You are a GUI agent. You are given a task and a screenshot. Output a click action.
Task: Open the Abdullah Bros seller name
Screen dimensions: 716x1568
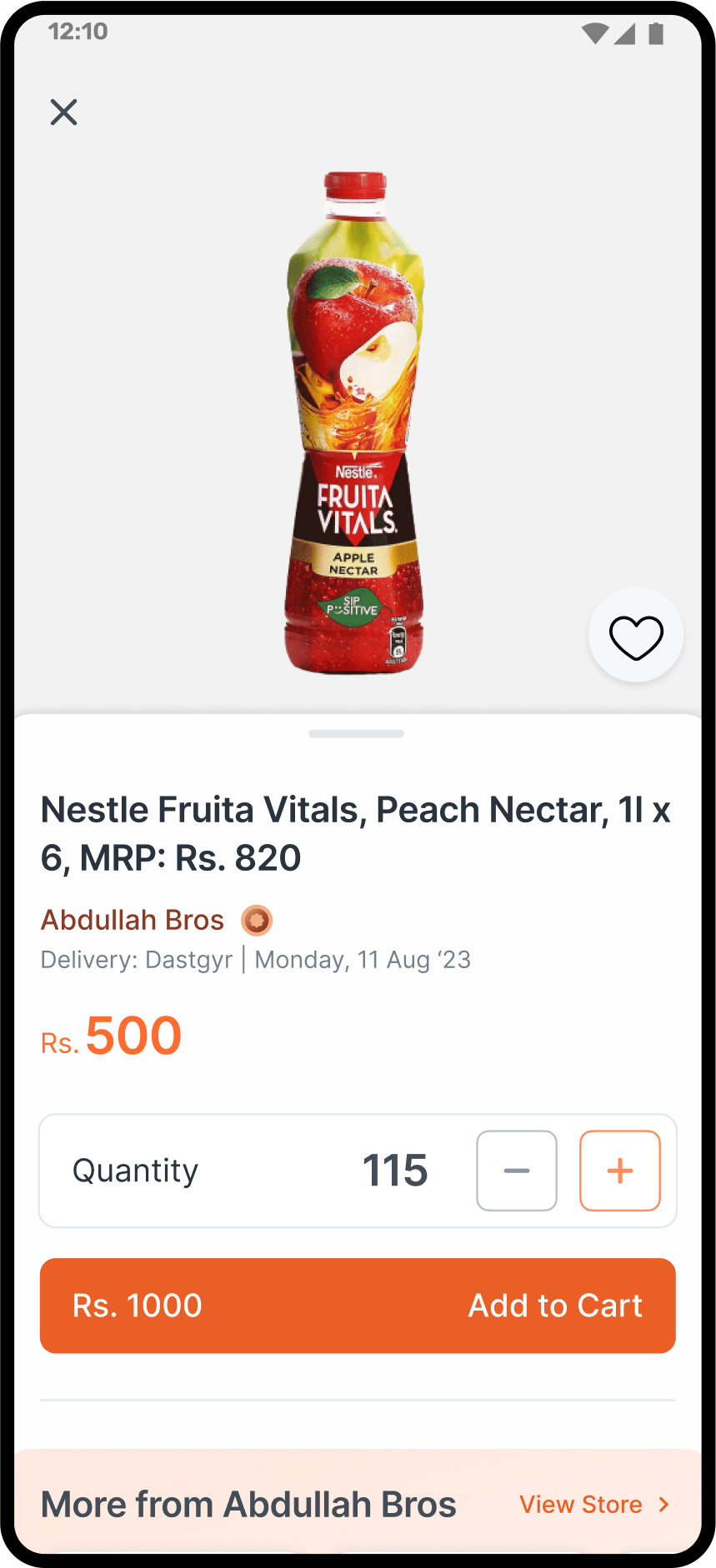click(x=133, y=920)
